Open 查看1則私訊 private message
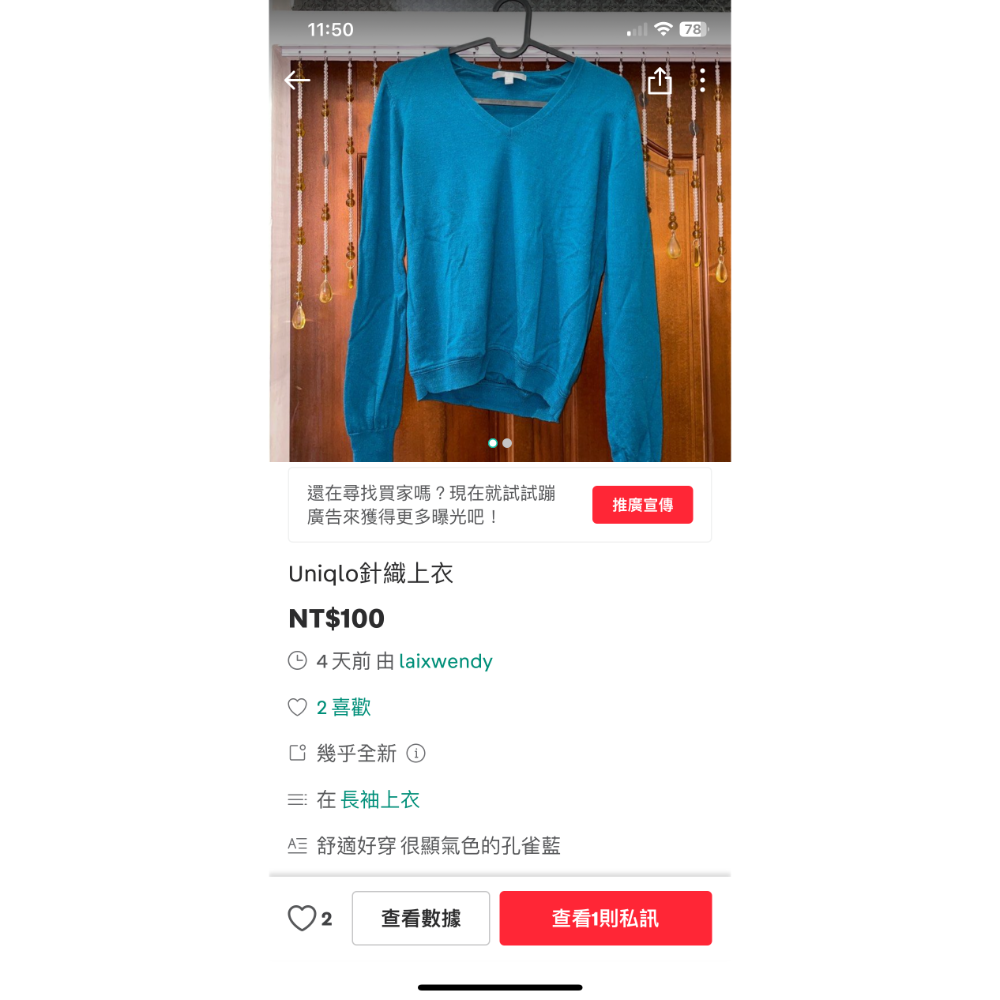 coord(605,918)
